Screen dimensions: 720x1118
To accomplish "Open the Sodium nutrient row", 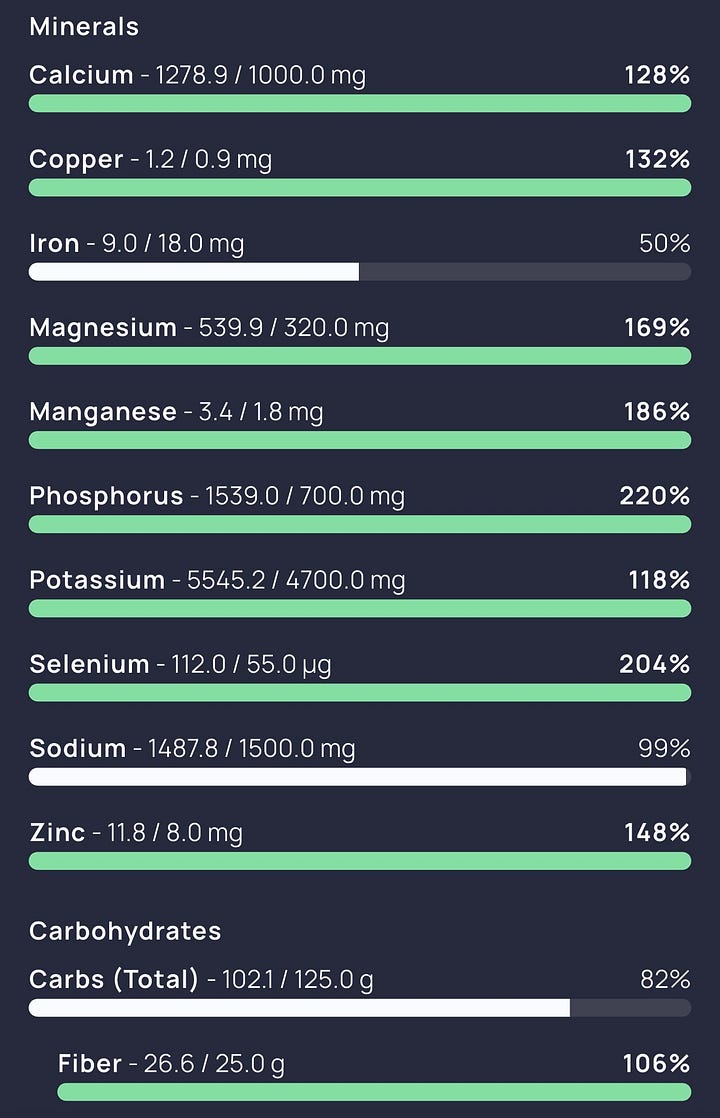I will tap(360, 760).
